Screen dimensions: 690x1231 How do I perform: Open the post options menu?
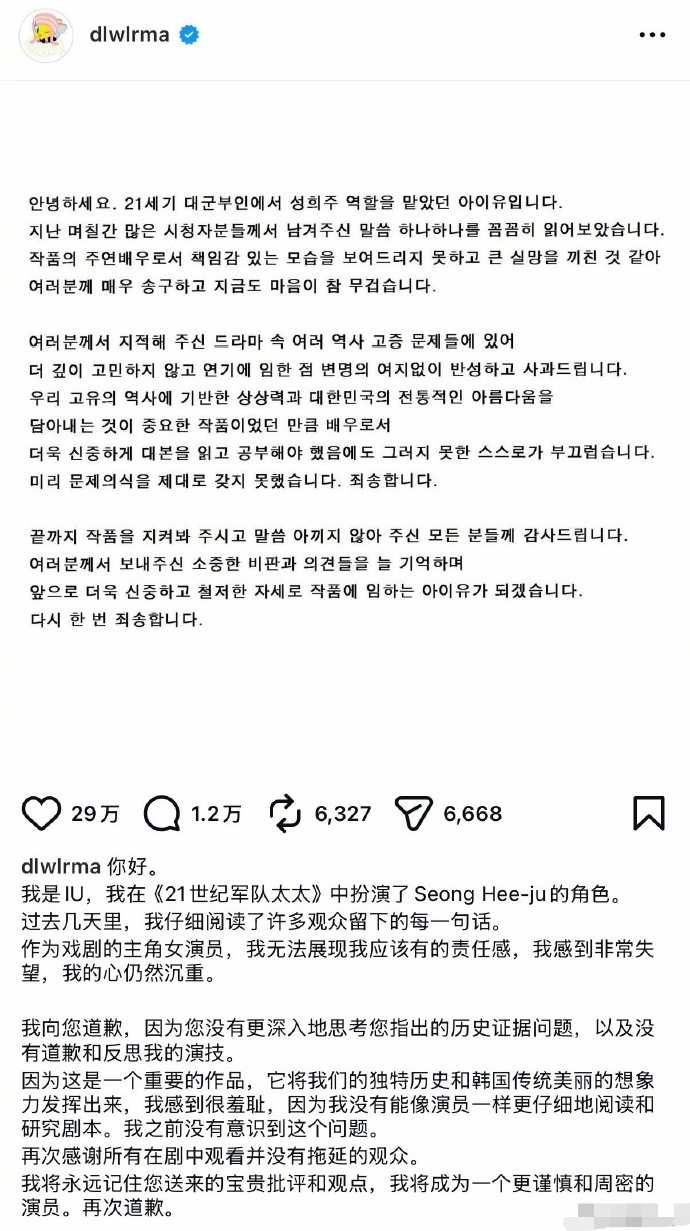tap(652, 37)
